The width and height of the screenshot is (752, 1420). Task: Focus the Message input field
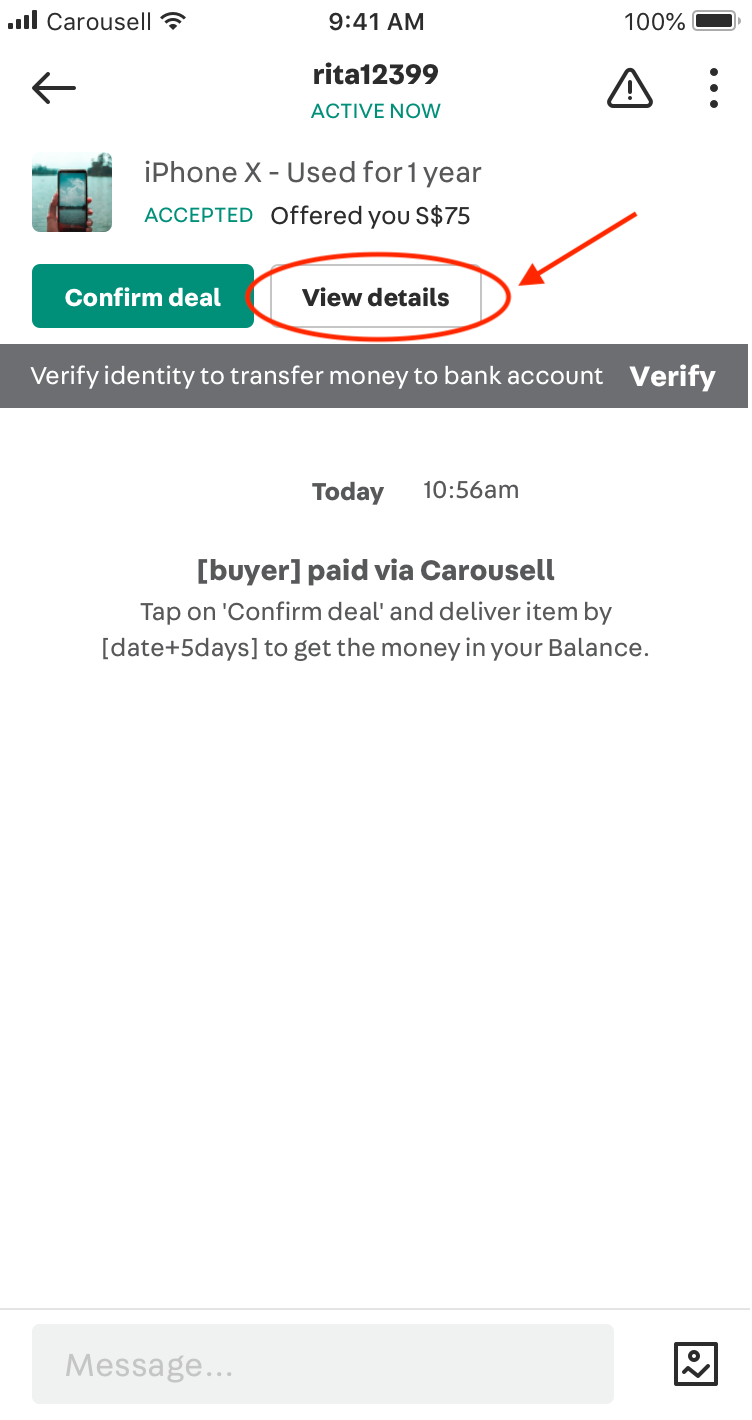pos(323,1364)
